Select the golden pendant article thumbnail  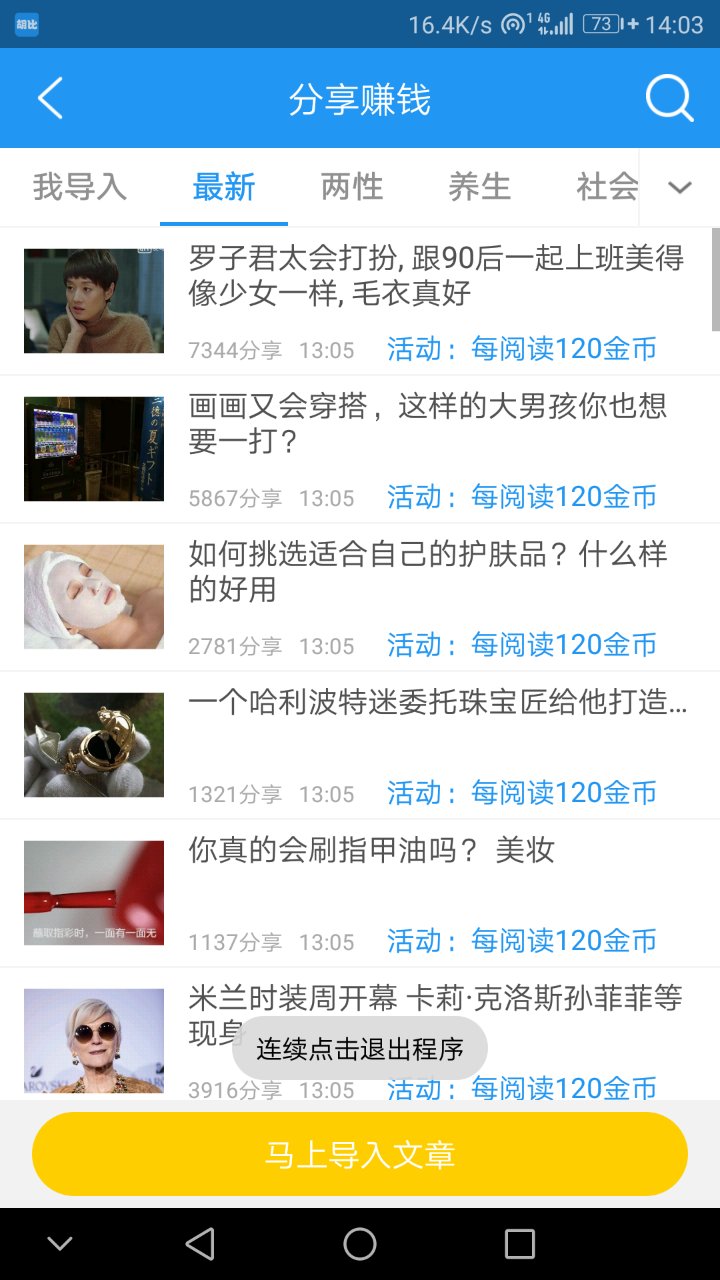pyautogui.click(x=93, y=744)
